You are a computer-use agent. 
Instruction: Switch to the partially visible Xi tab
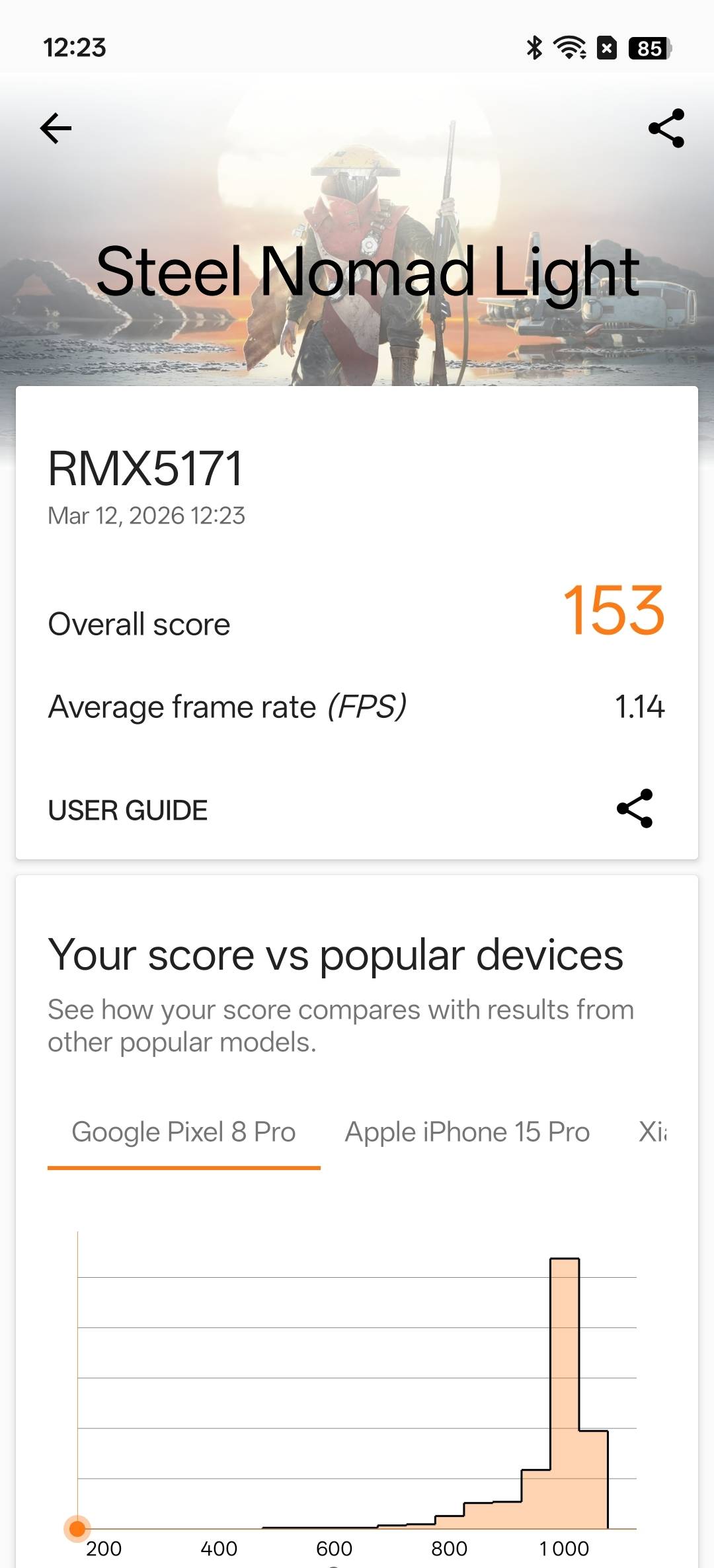click(653, 1132)
